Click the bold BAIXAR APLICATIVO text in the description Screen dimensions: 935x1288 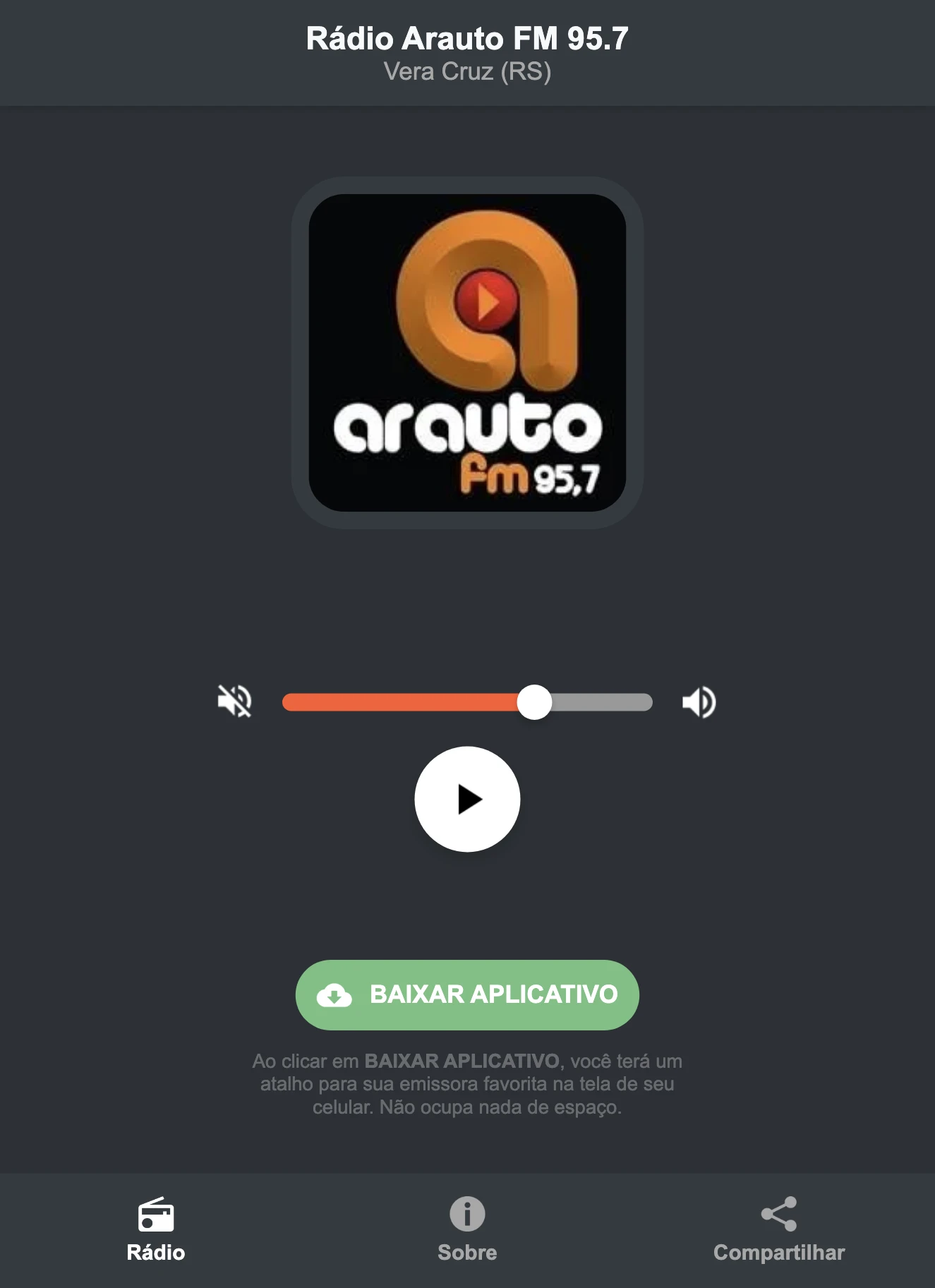click(x=462, y=1060)
